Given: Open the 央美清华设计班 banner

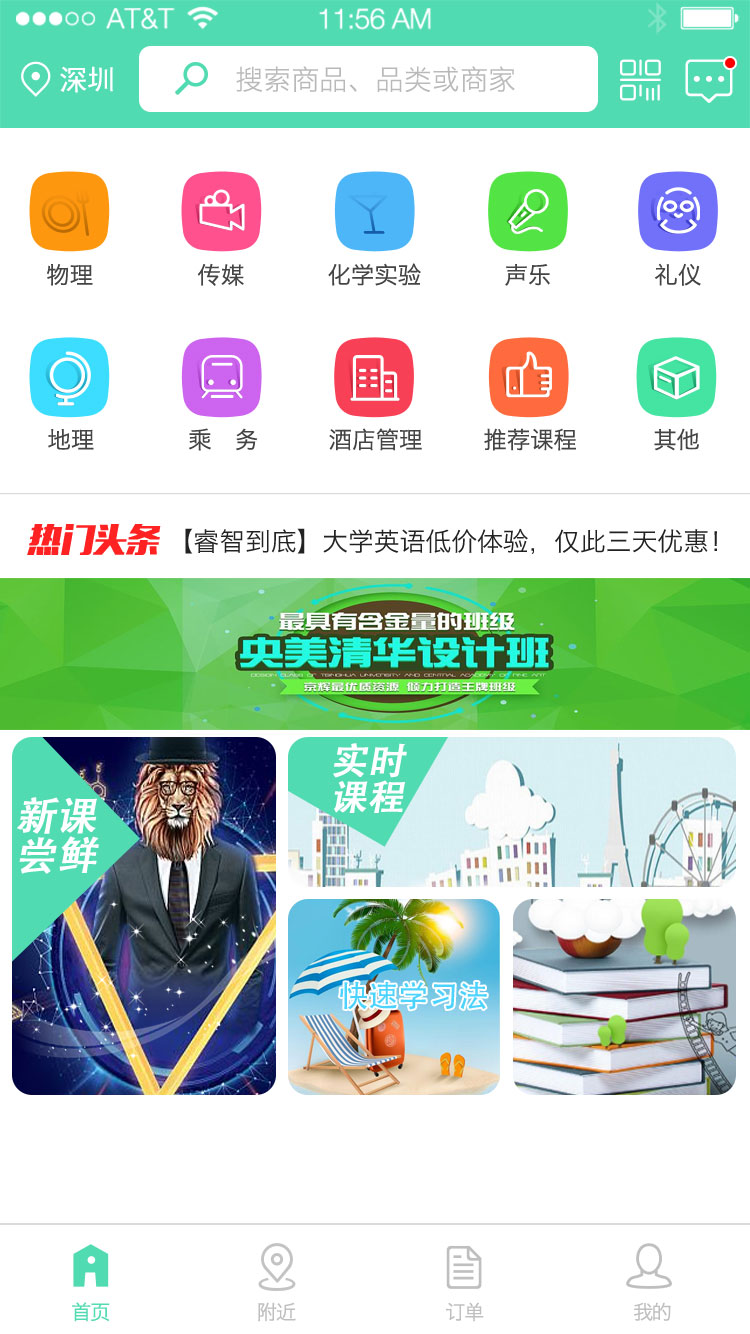Looking at the screenshot, I should click(x=375, y=654).
